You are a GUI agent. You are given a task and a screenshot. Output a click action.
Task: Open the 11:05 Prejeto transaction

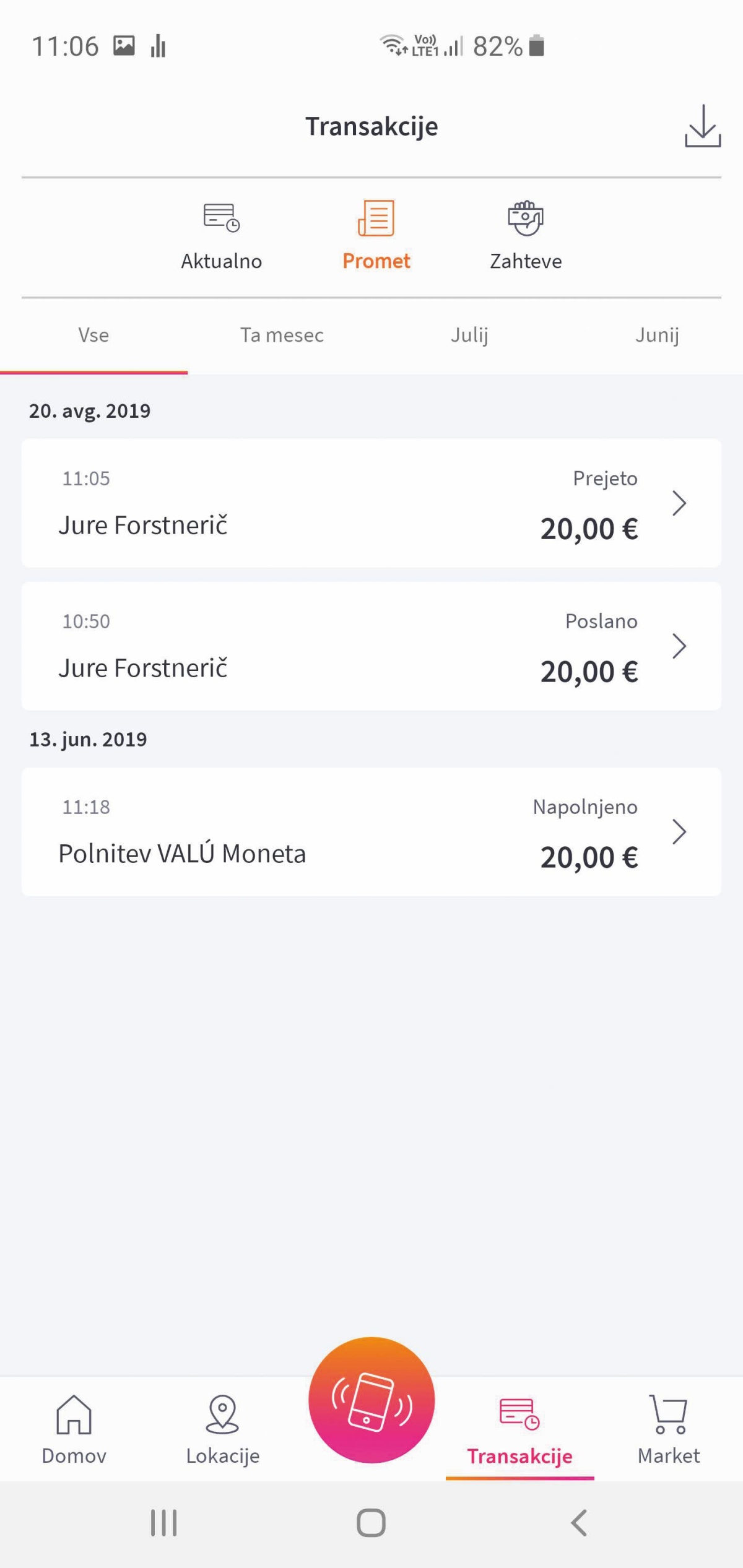(371, 503)
